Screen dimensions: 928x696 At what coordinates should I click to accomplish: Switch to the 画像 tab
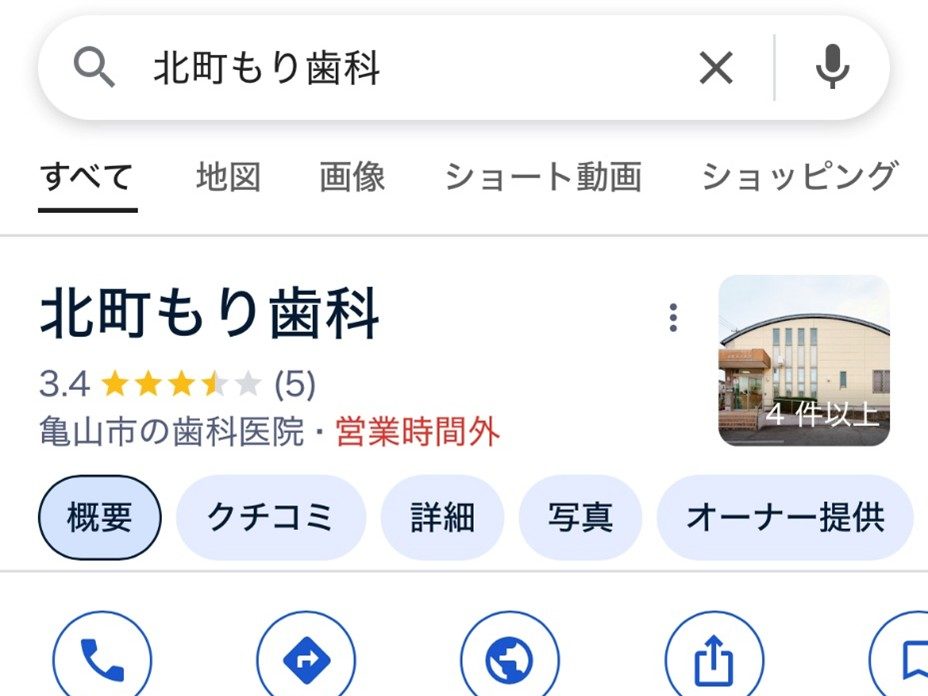352,177
